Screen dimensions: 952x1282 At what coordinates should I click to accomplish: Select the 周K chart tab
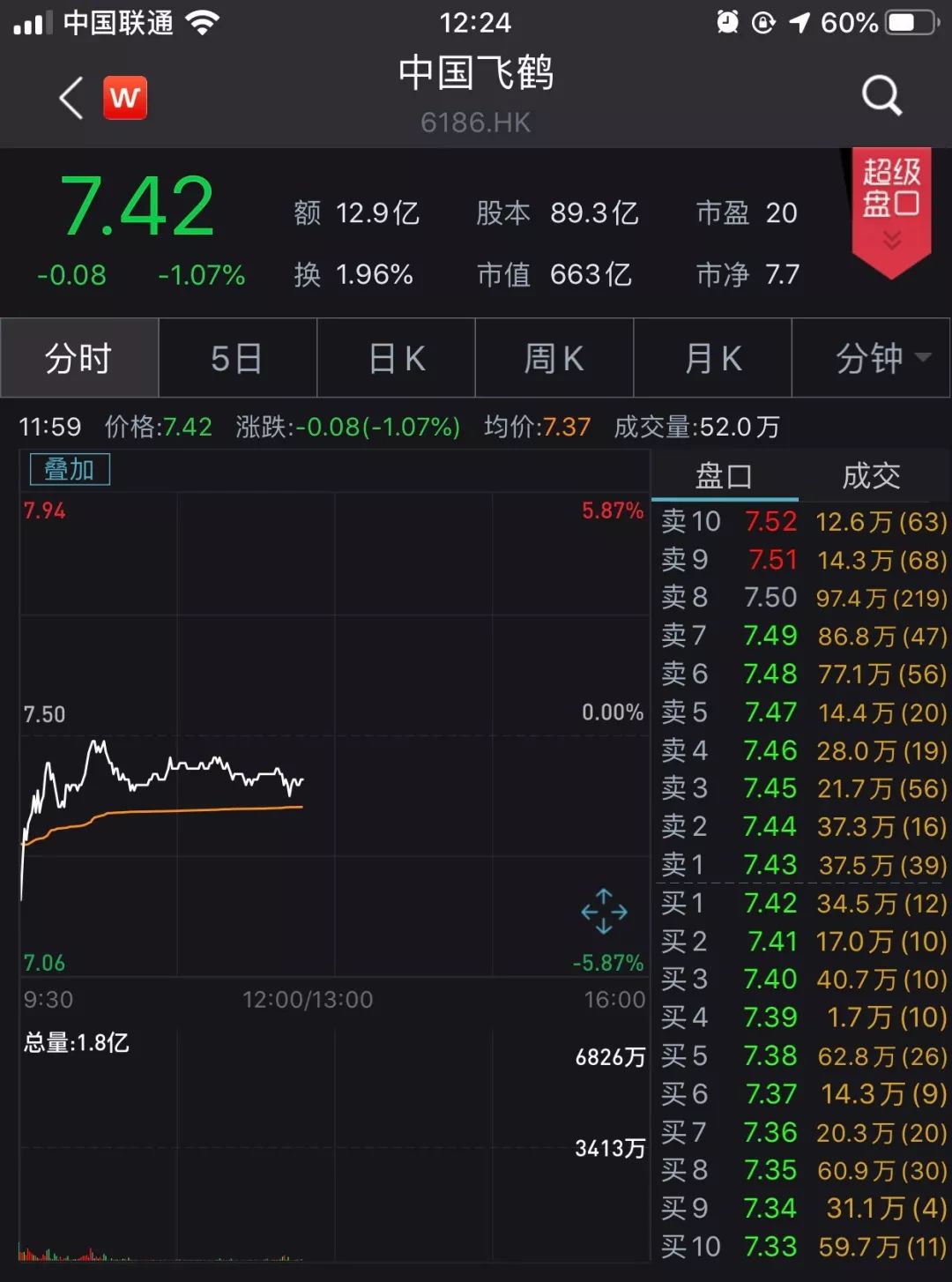coord(554,358)
